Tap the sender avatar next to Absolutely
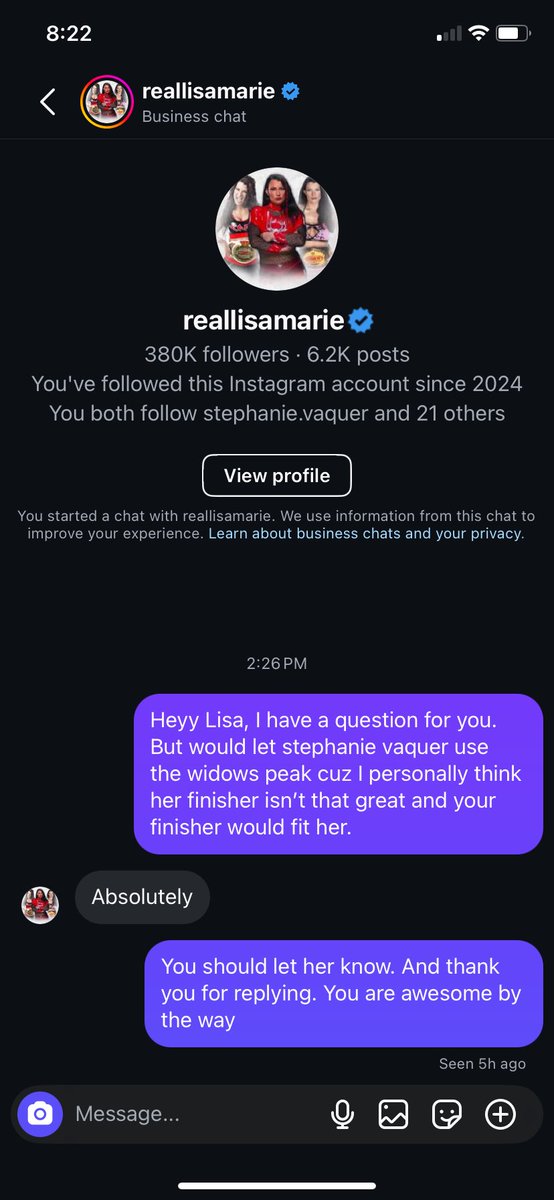Viewport: 554px width, 1200px height. (x=40, y=905)
